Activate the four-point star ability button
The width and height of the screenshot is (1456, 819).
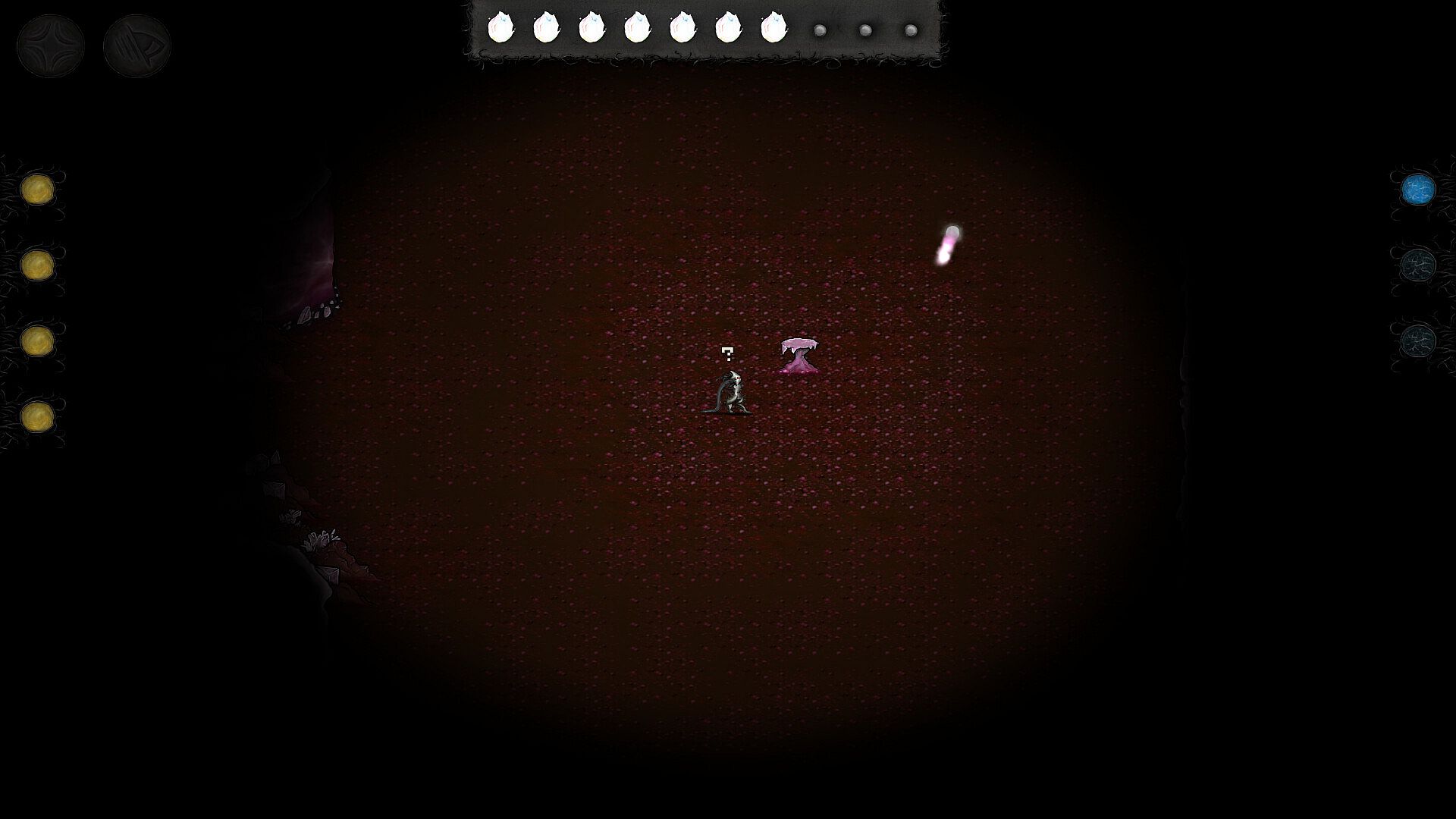point(50,46)
